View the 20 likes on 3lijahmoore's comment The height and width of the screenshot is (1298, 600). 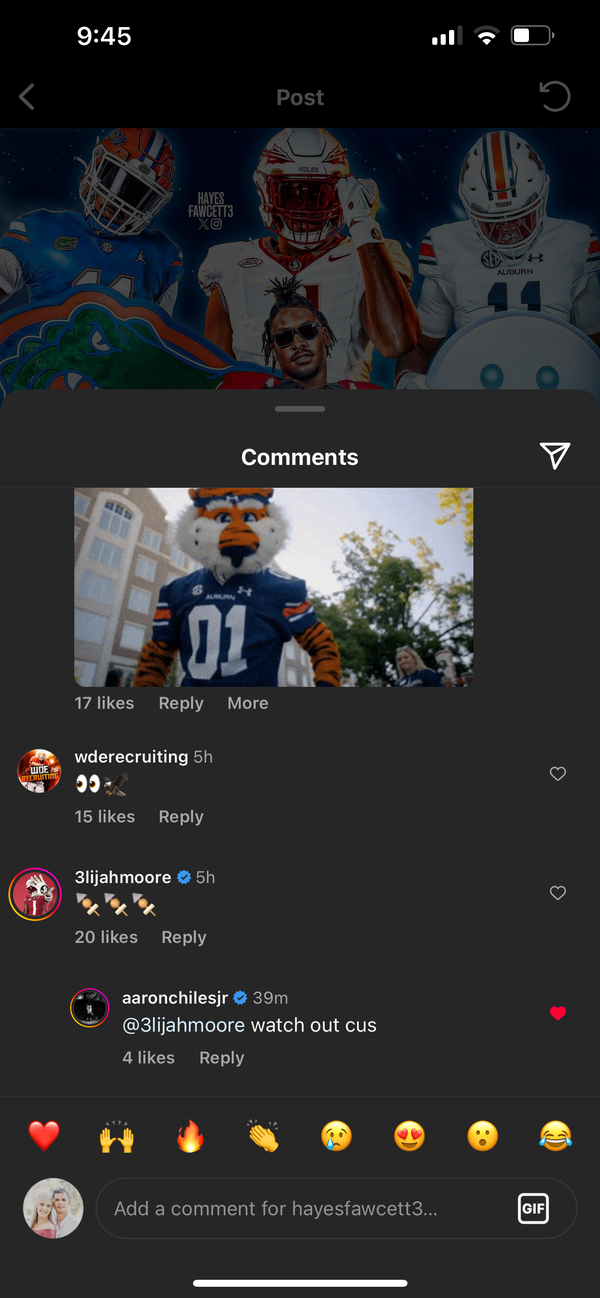pos(106,937)
